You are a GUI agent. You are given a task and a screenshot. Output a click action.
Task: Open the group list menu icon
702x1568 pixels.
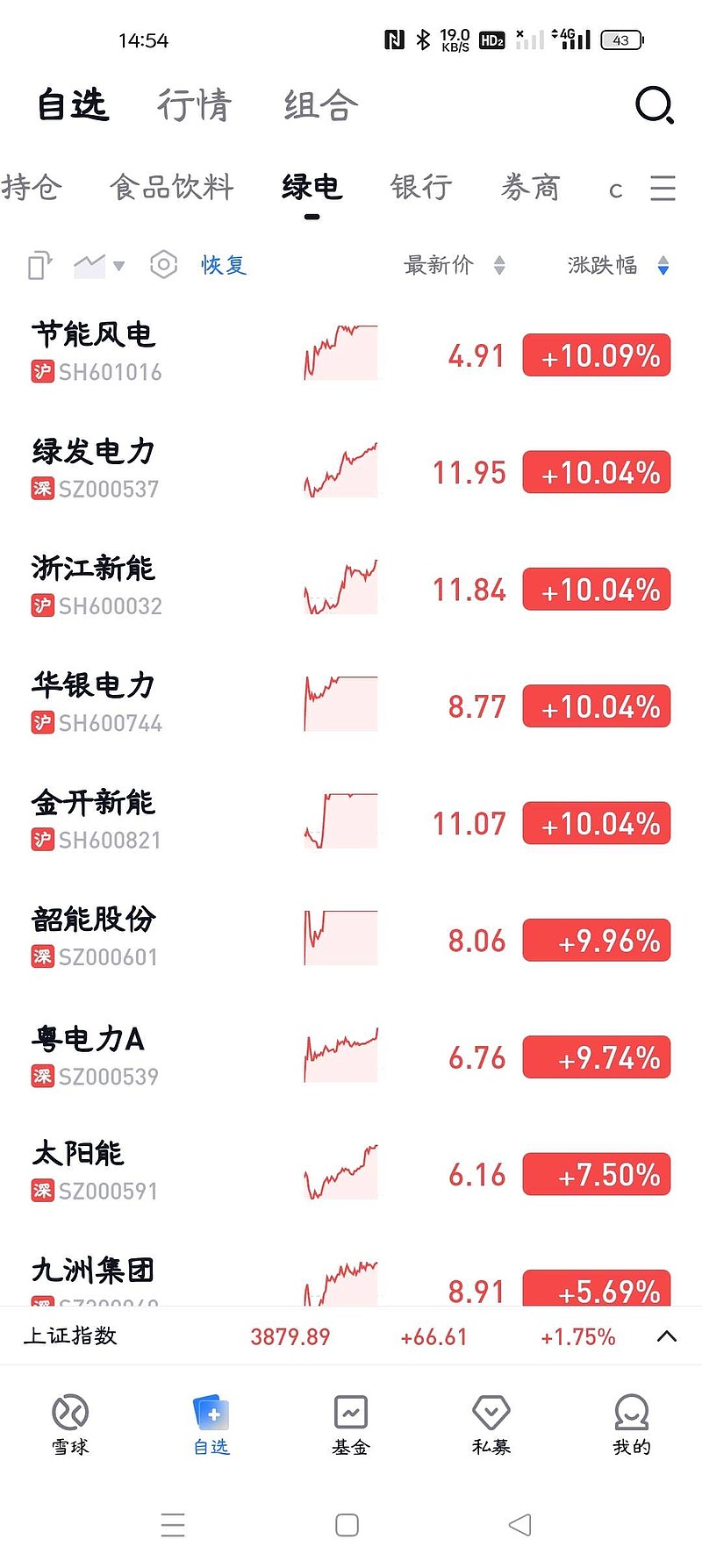(663, 188)
